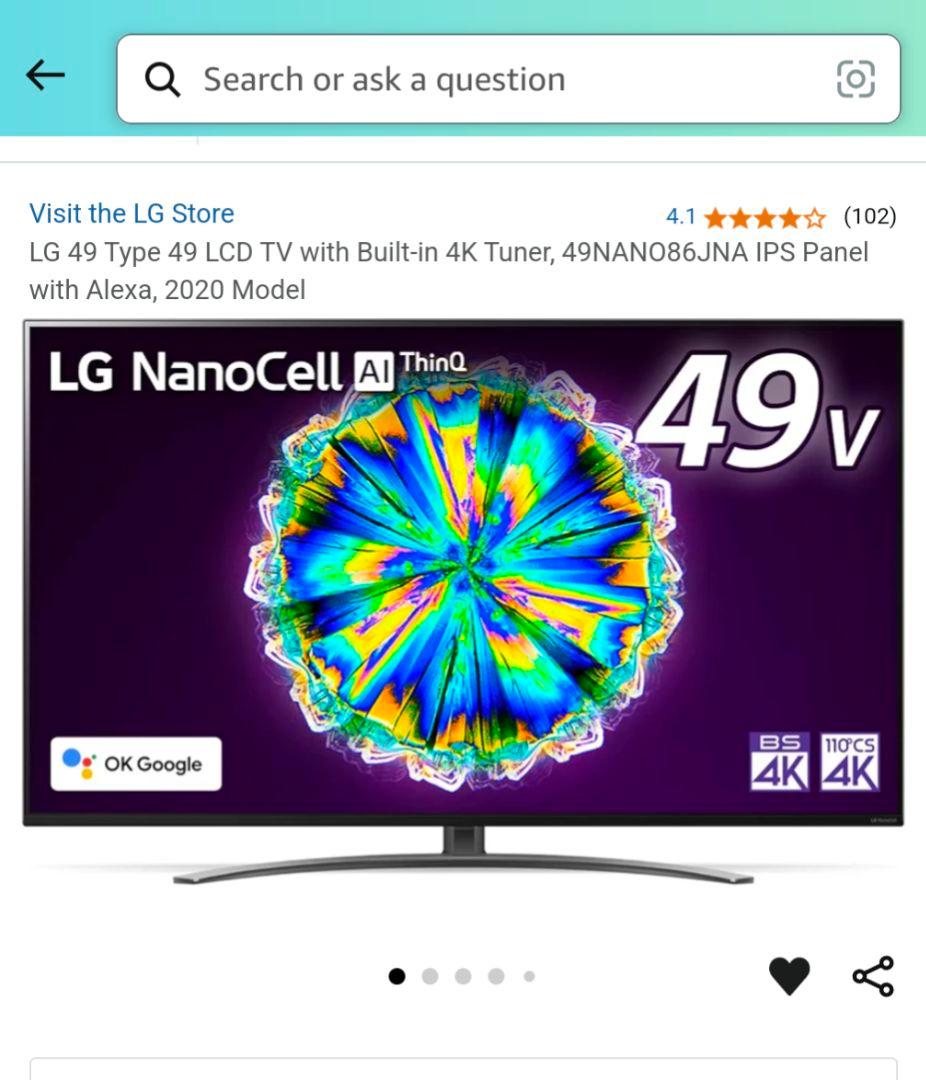Tap the search or ask a question box
926x1080 pixels.
click(480, 79)
